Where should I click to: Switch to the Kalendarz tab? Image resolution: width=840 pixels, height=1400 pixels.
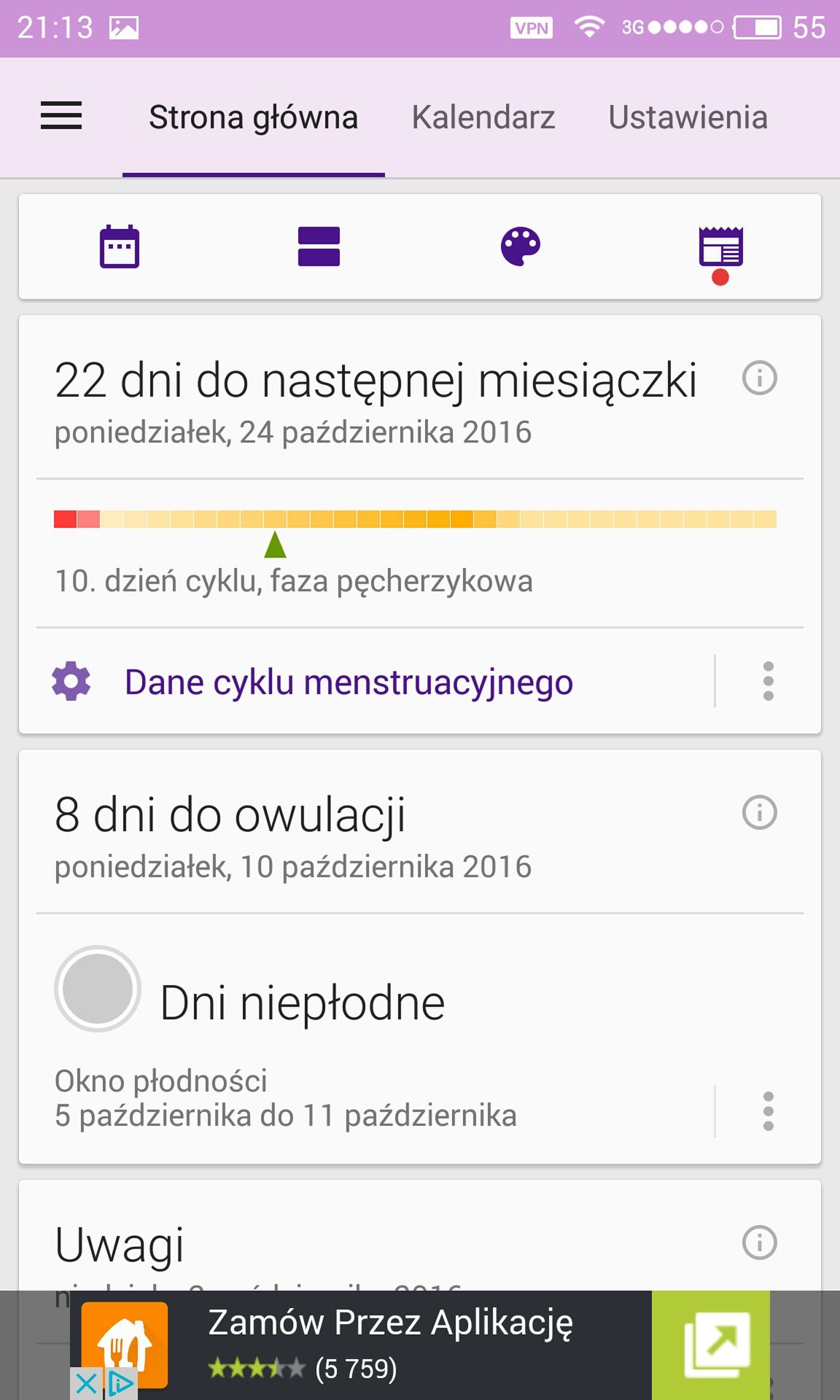pyautogui.click(x=483, y=117)
